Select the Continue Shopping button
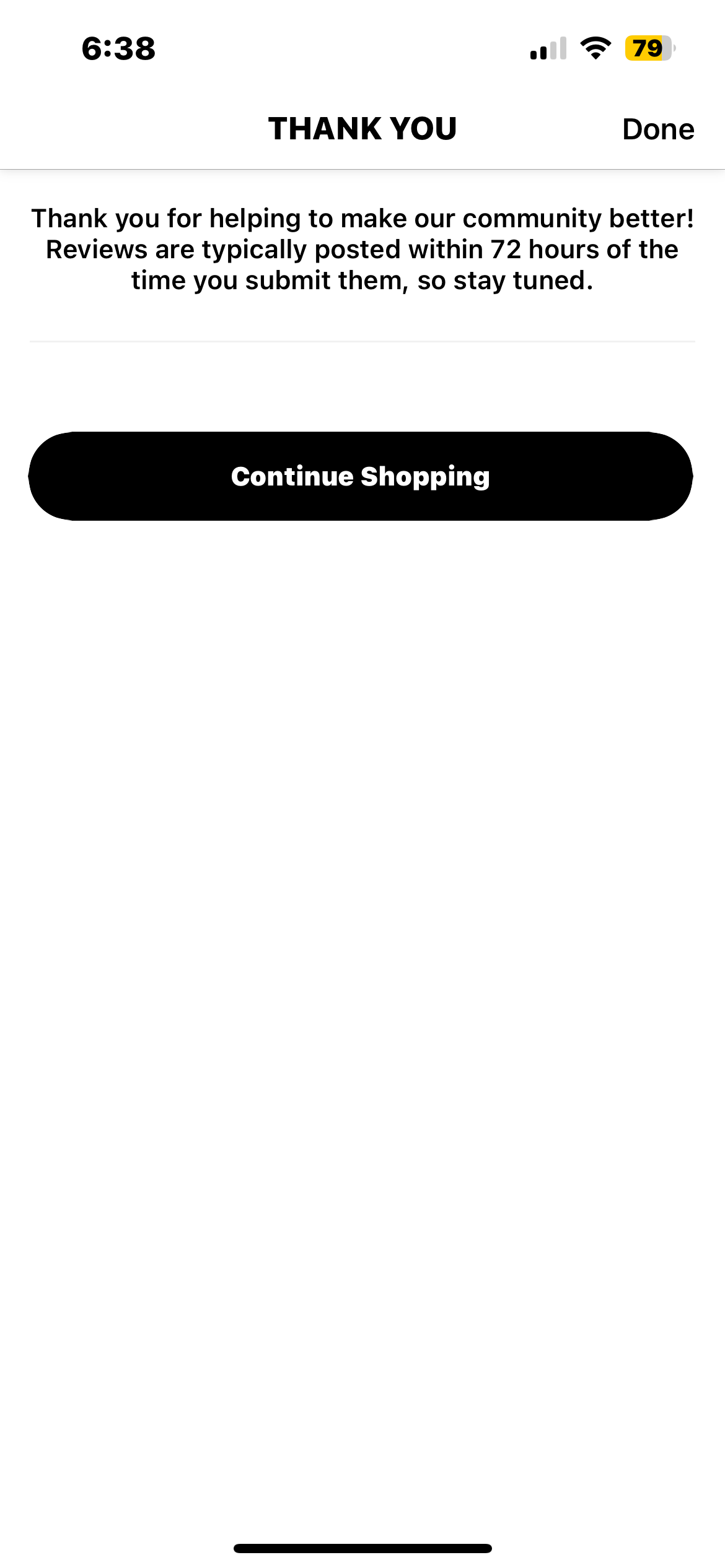Viewport: 725px width, 1568px height. click(x=361, y=476)
